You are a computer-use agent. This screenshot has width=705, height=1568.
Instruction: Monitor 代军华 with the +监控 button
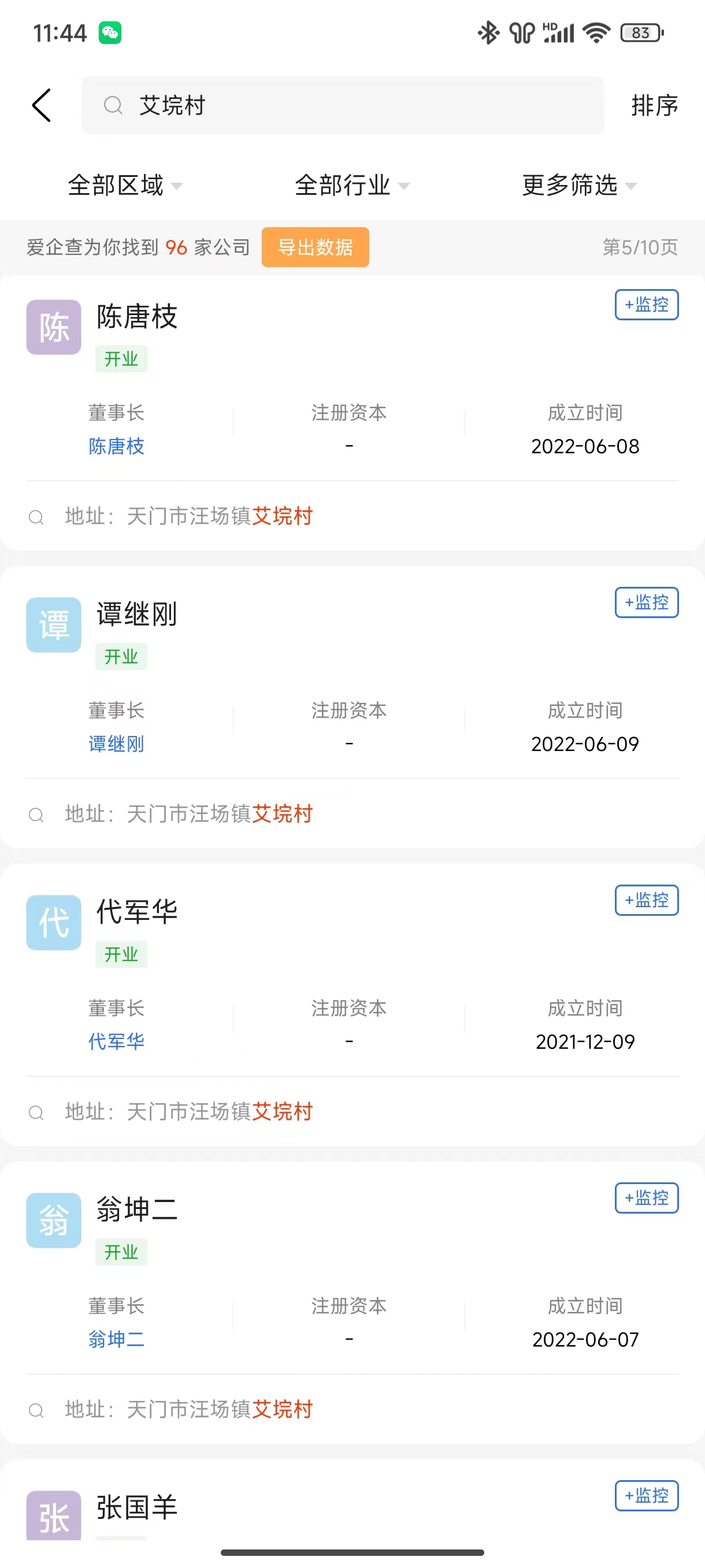(x=647, y=900)
